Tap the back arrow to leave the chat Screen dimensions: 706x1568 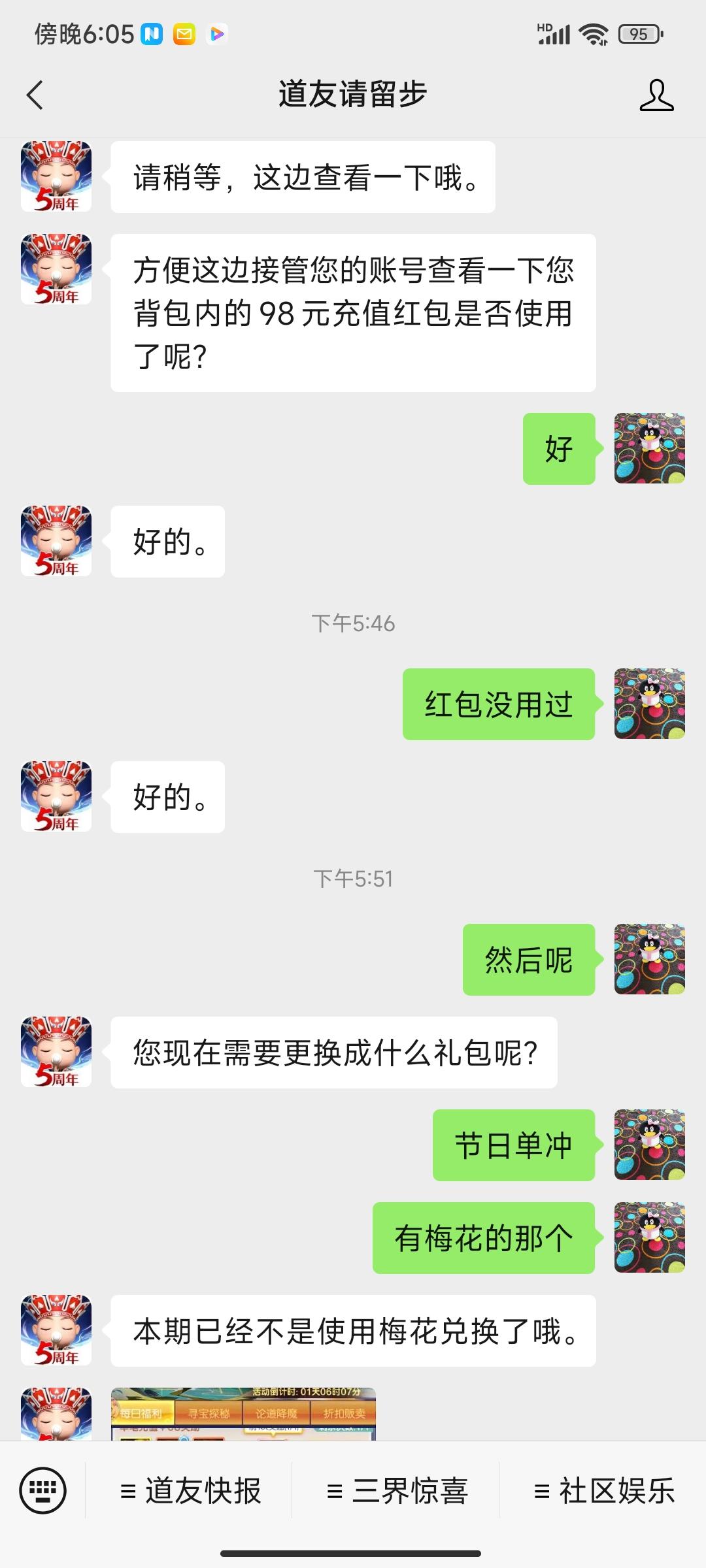35,95
